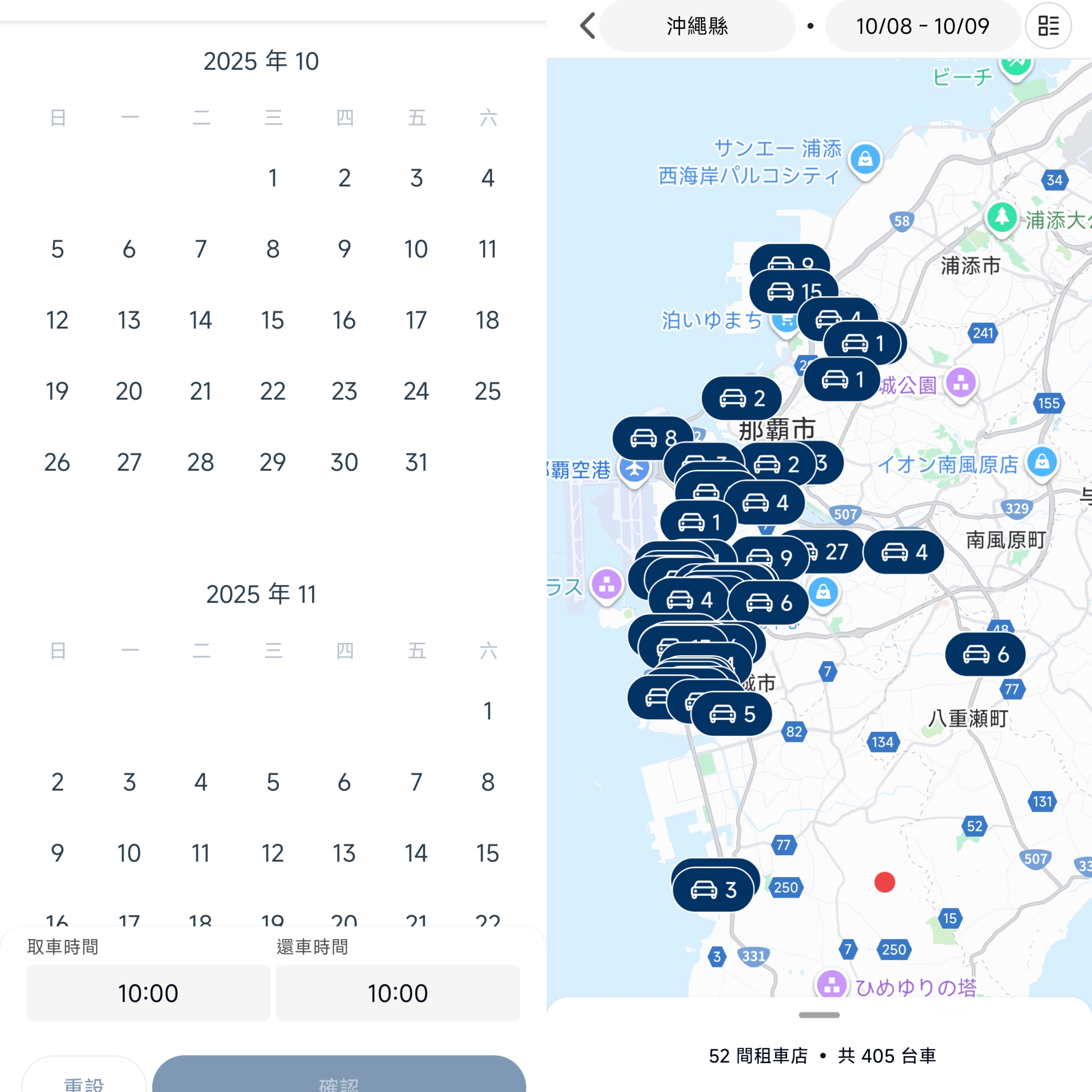
Task: Open the 10/08 - 10/09 date range
Action: click(922, 26)
